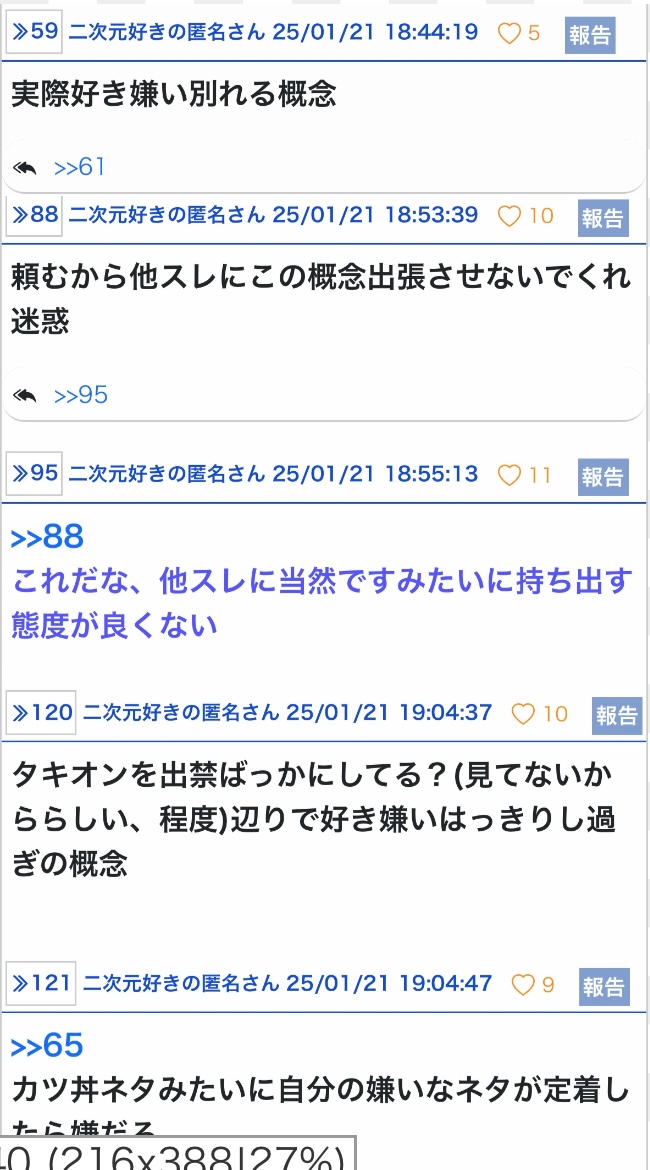Like post 88 with the heart
This screenshot has height=1170, width=650.
click(x=509, y=216)
